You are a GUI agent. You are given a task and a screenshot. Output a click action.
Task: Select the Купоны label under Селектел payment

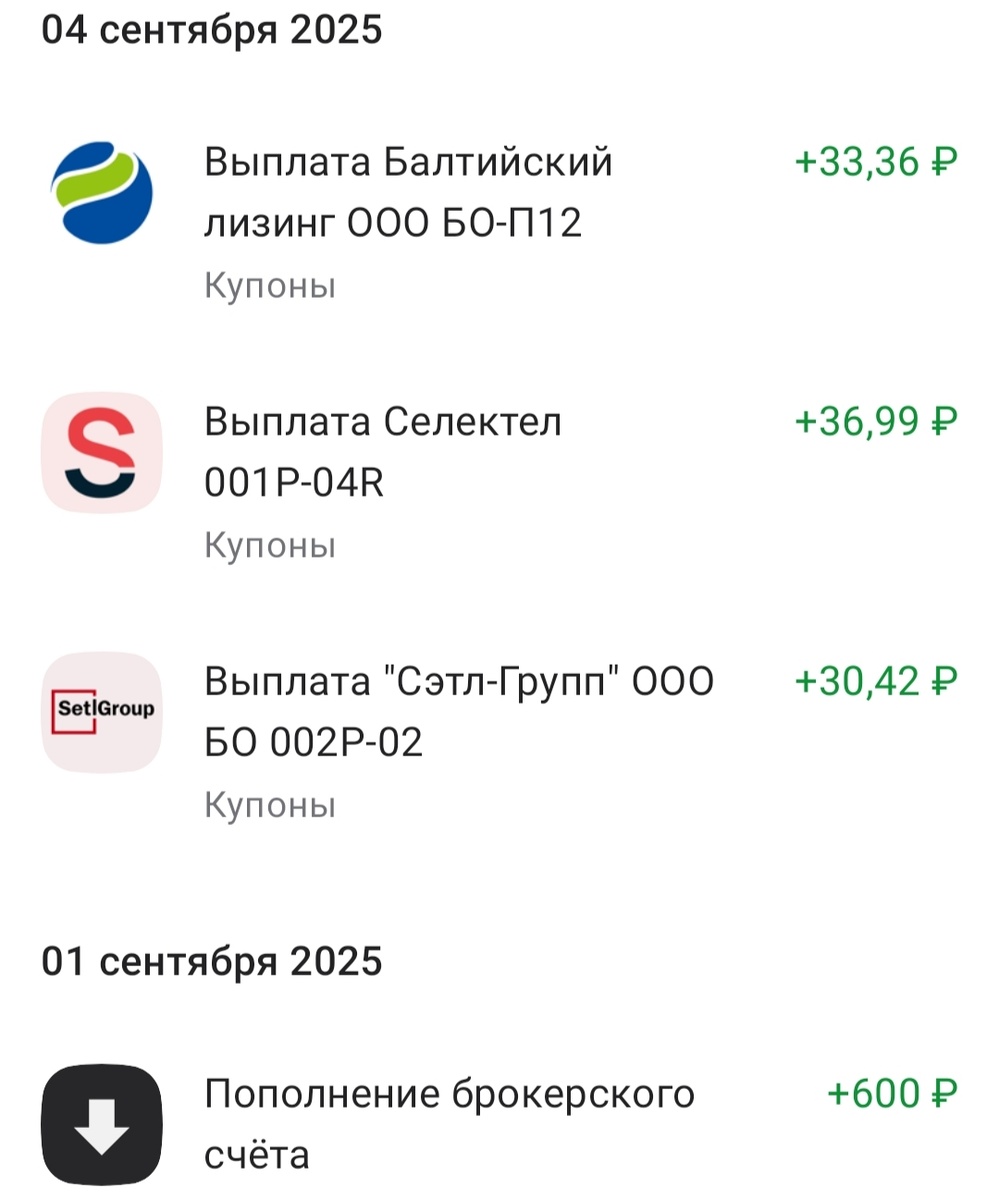(268, 545)
